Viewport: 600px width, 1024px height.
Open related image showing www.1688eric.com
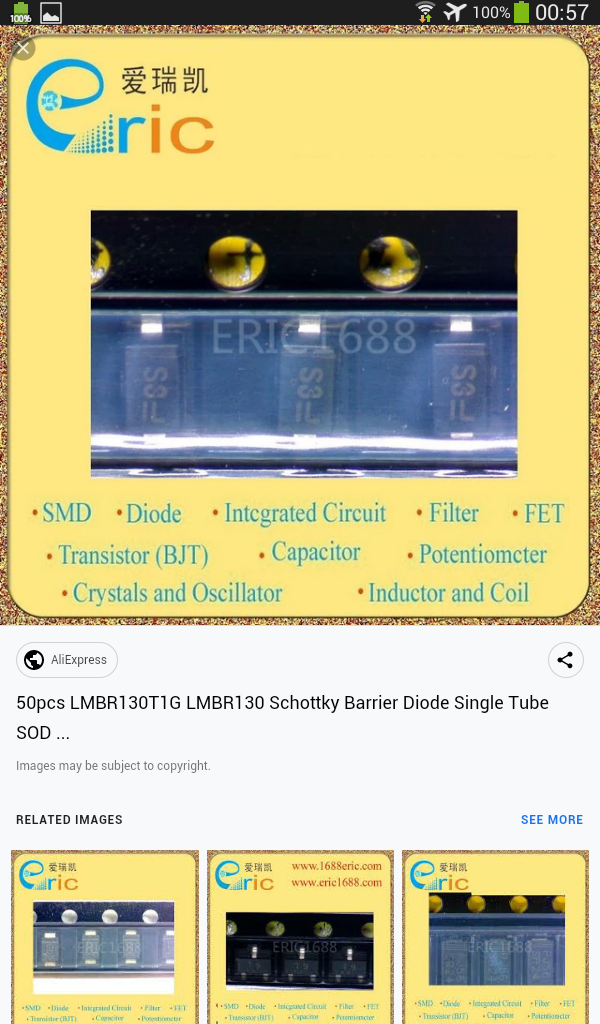tap(300, 936)
